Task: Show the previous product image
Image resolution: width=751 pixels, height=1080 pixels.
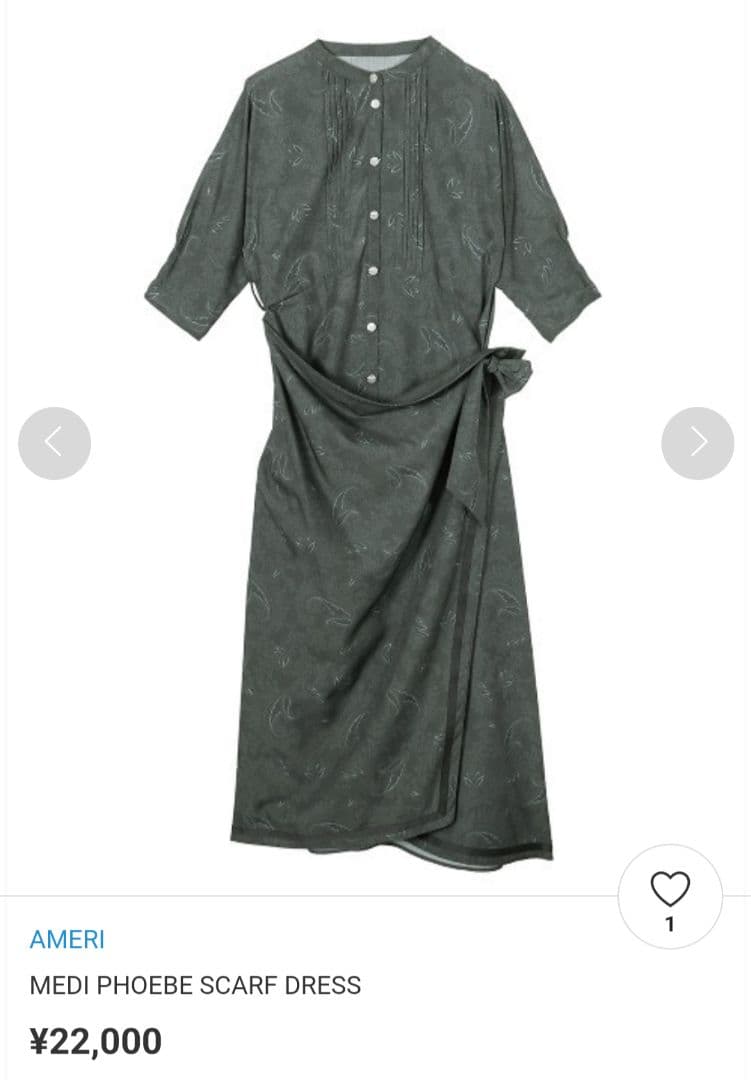Action: [54, 443]
